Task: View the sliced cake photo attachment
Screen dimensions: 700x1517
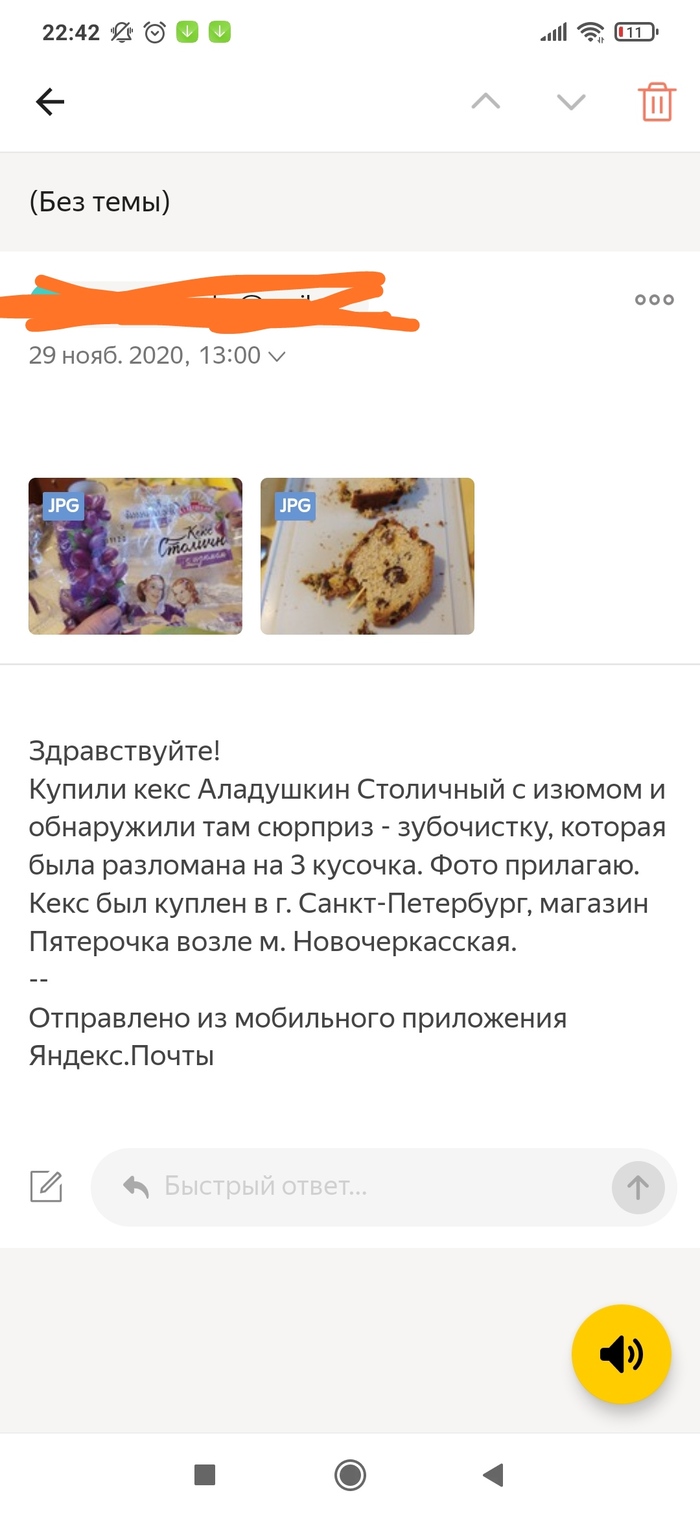Action: [x=367, y=556]
